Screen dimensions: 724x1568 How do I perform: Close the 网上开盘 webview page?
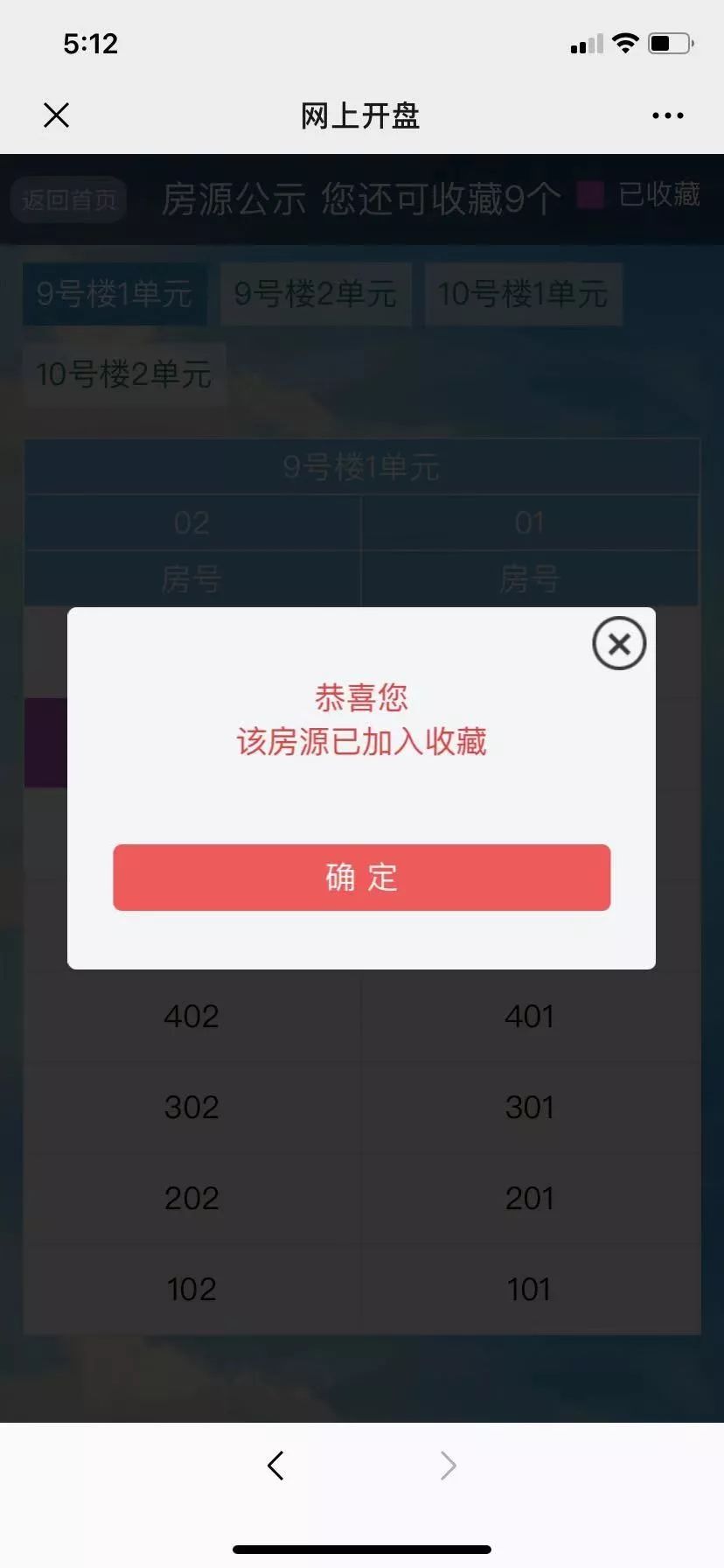coord(56,115)
